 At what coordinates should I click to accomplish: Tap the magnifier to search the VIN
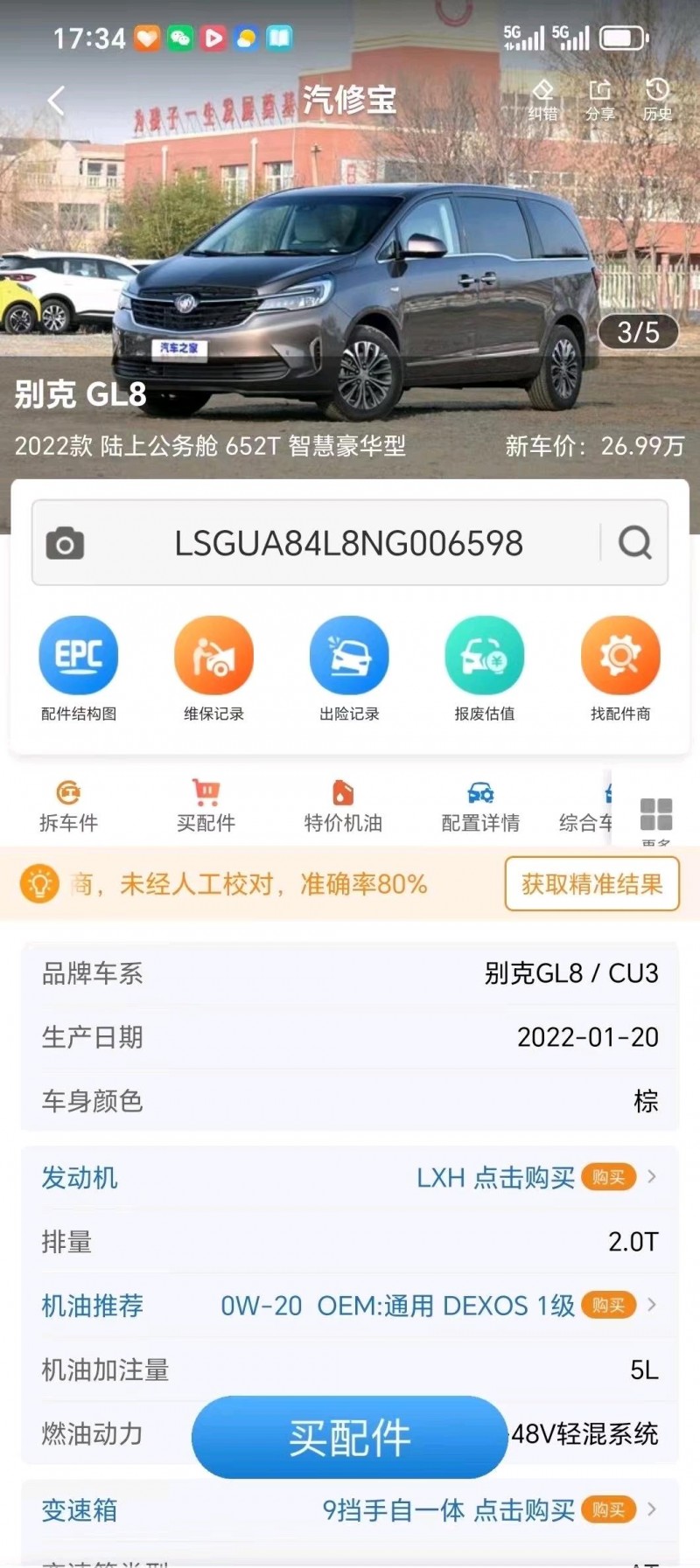(634, 542)
